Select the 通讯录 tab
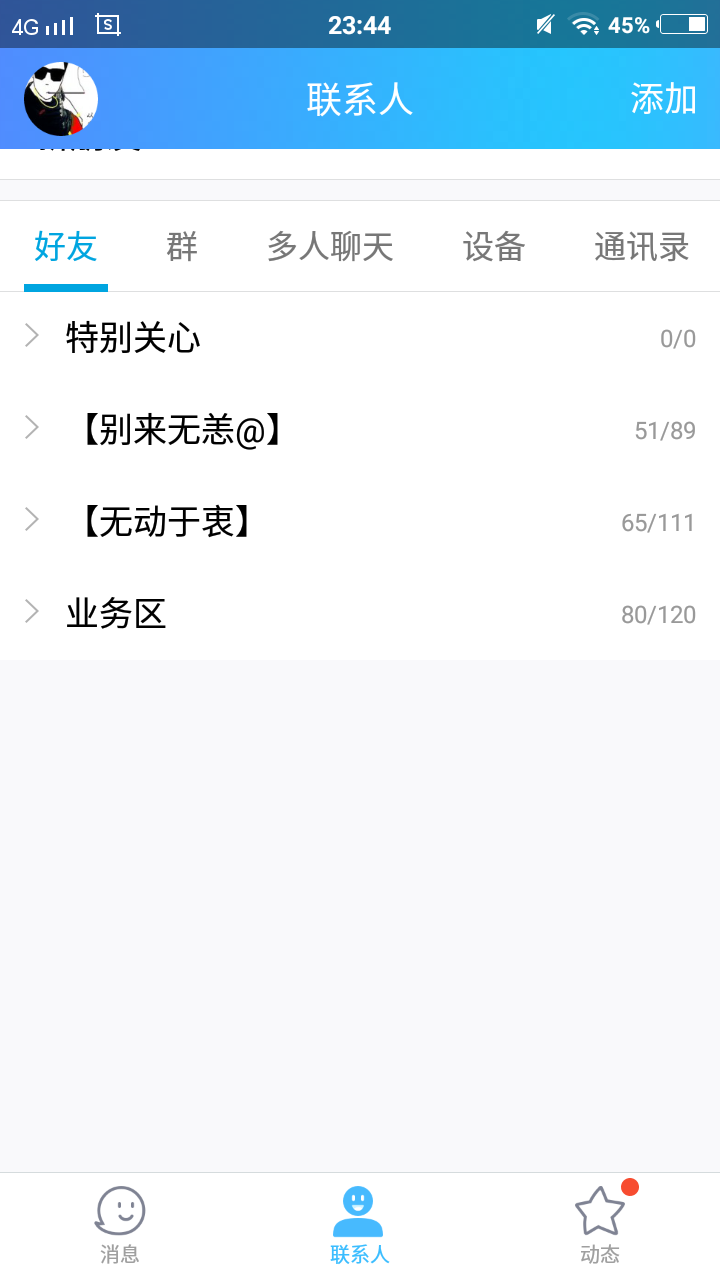 pos(642,246)
